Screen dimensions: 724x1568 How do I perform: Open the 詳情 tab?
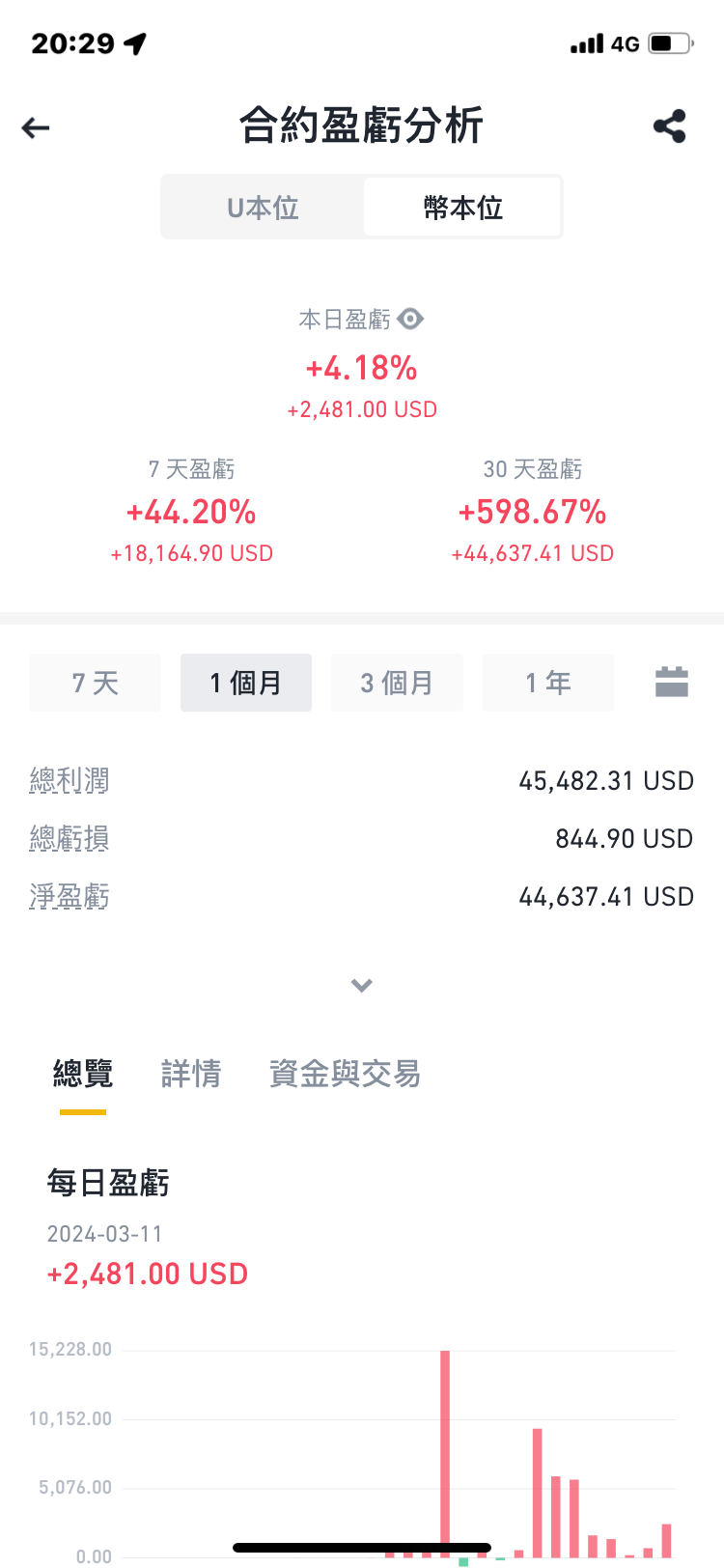point(191,1074)
